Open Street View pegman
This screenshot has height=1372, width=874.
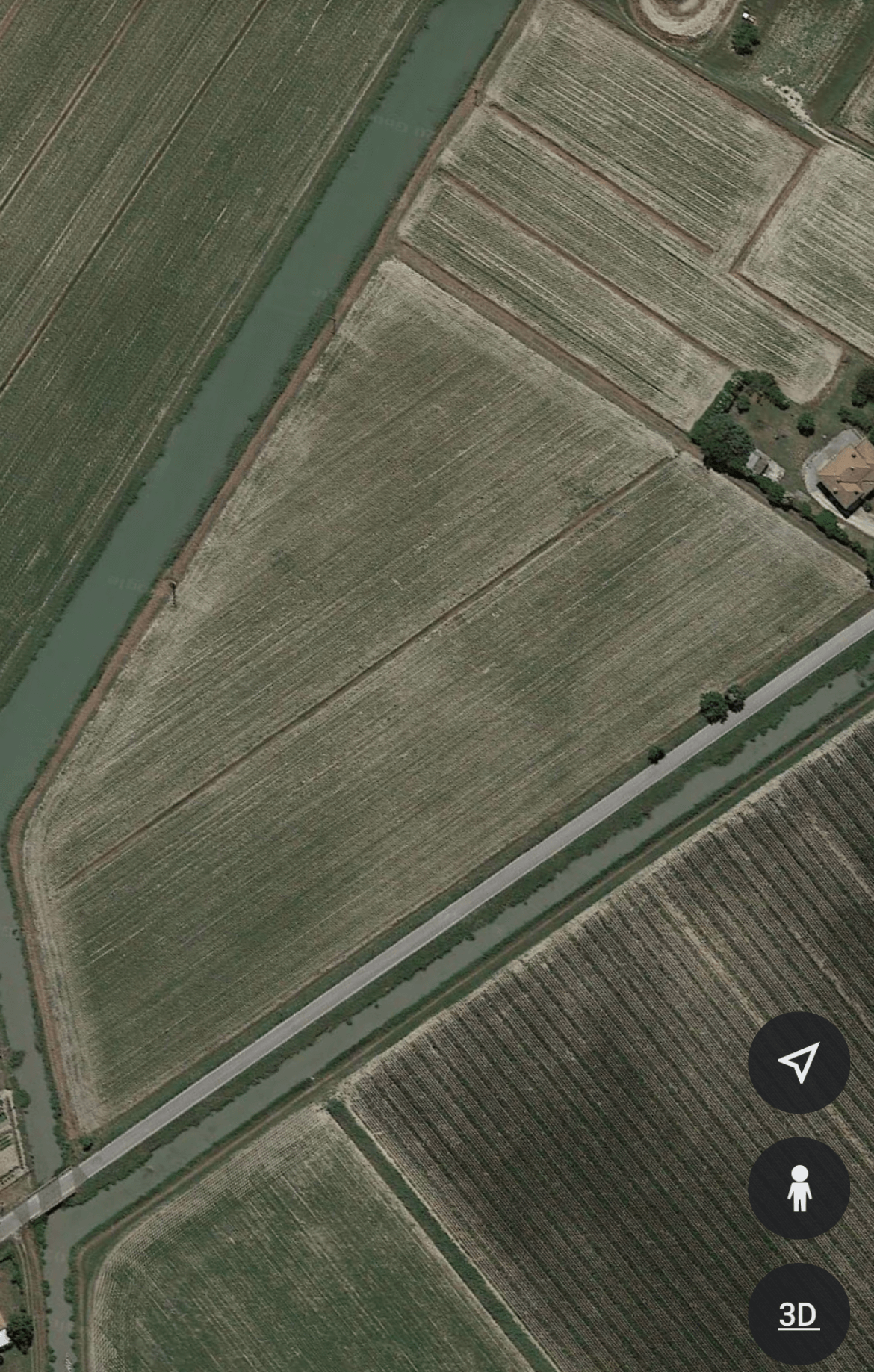pyautogui.click(x=799, y=1188)
